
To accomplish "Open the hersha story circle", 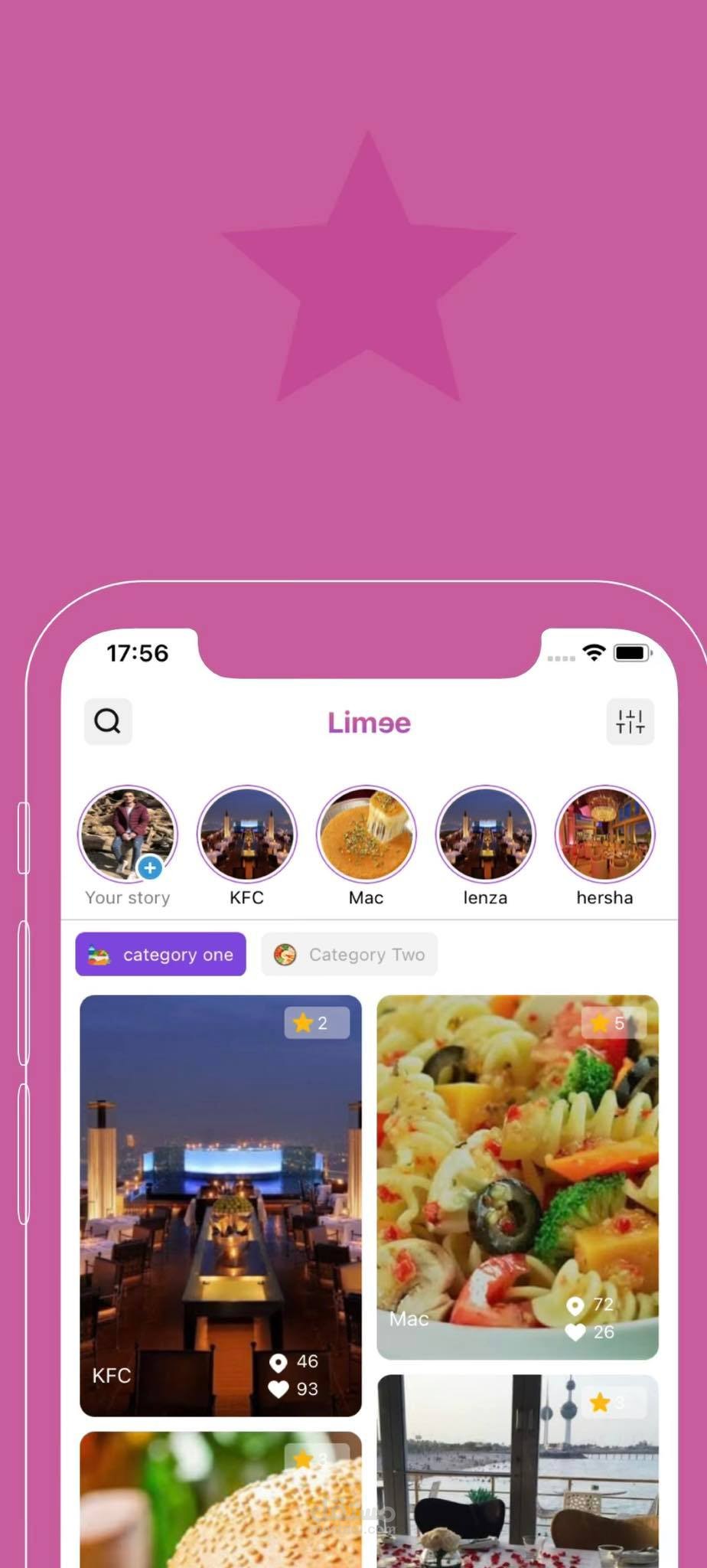I will pos(604,835).
